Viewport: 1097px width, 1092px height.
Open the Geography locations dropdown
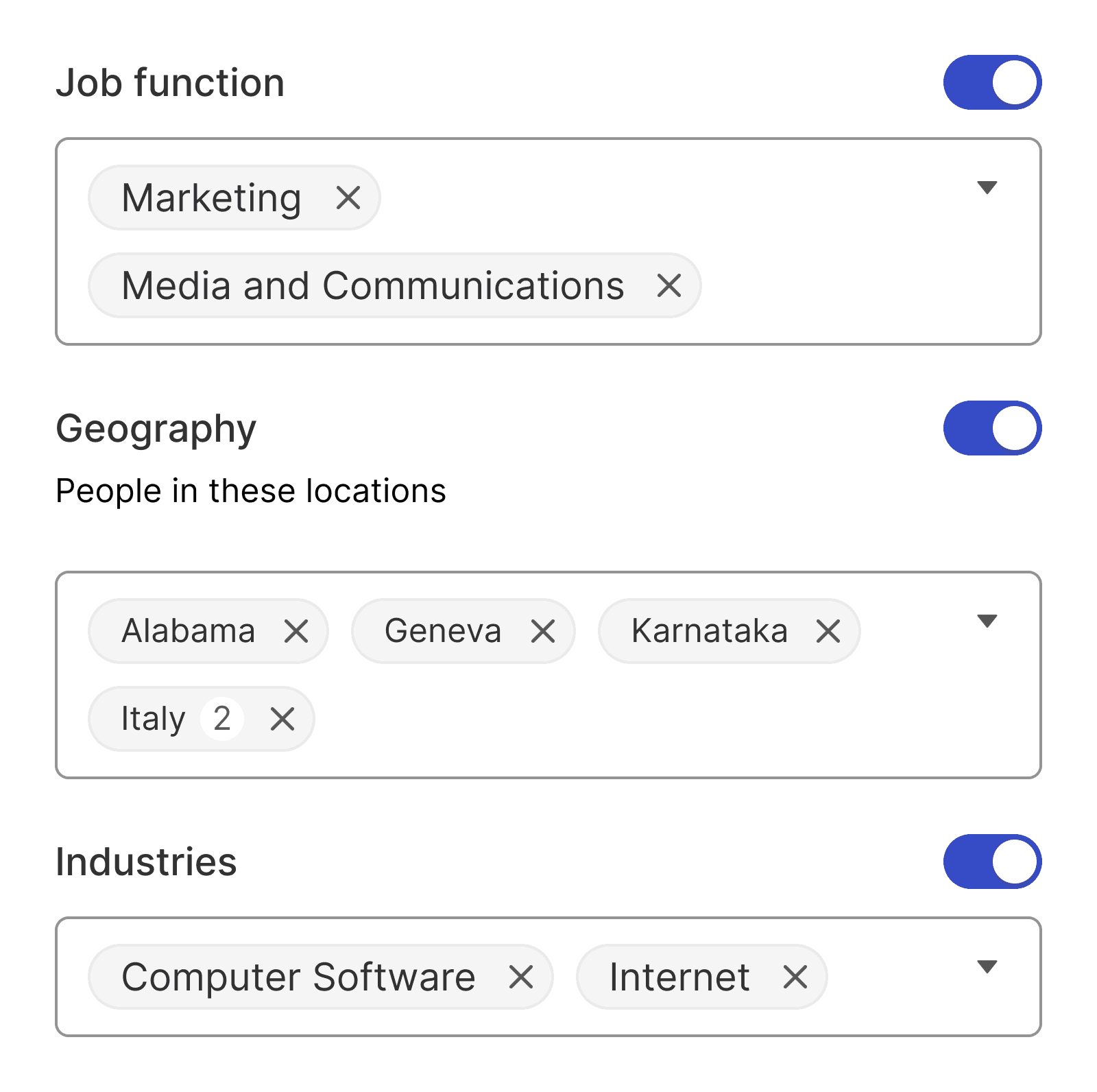click(x=987, y=621)
